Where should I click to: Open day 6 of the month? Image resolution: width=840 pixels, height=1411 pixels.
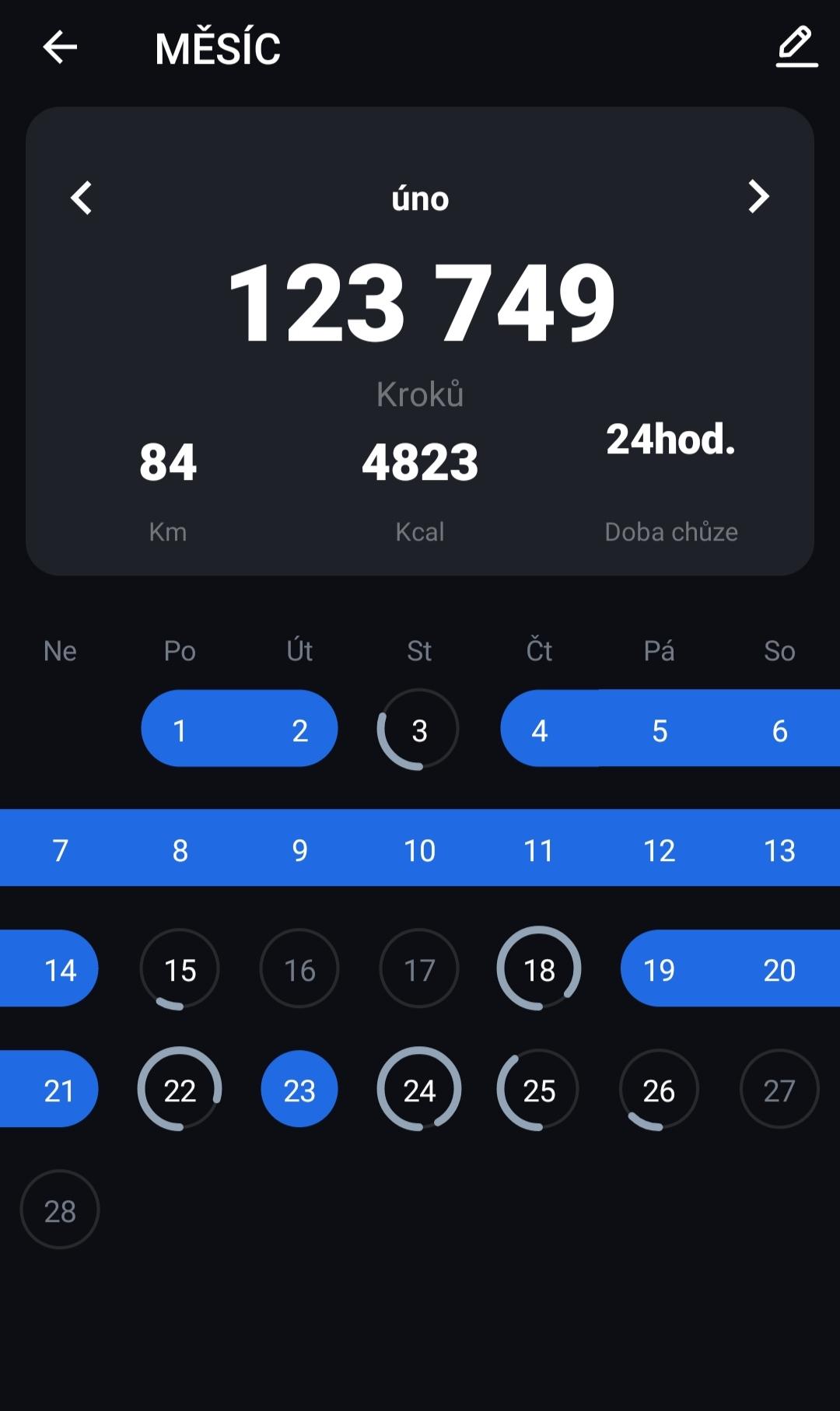point(779,730)
